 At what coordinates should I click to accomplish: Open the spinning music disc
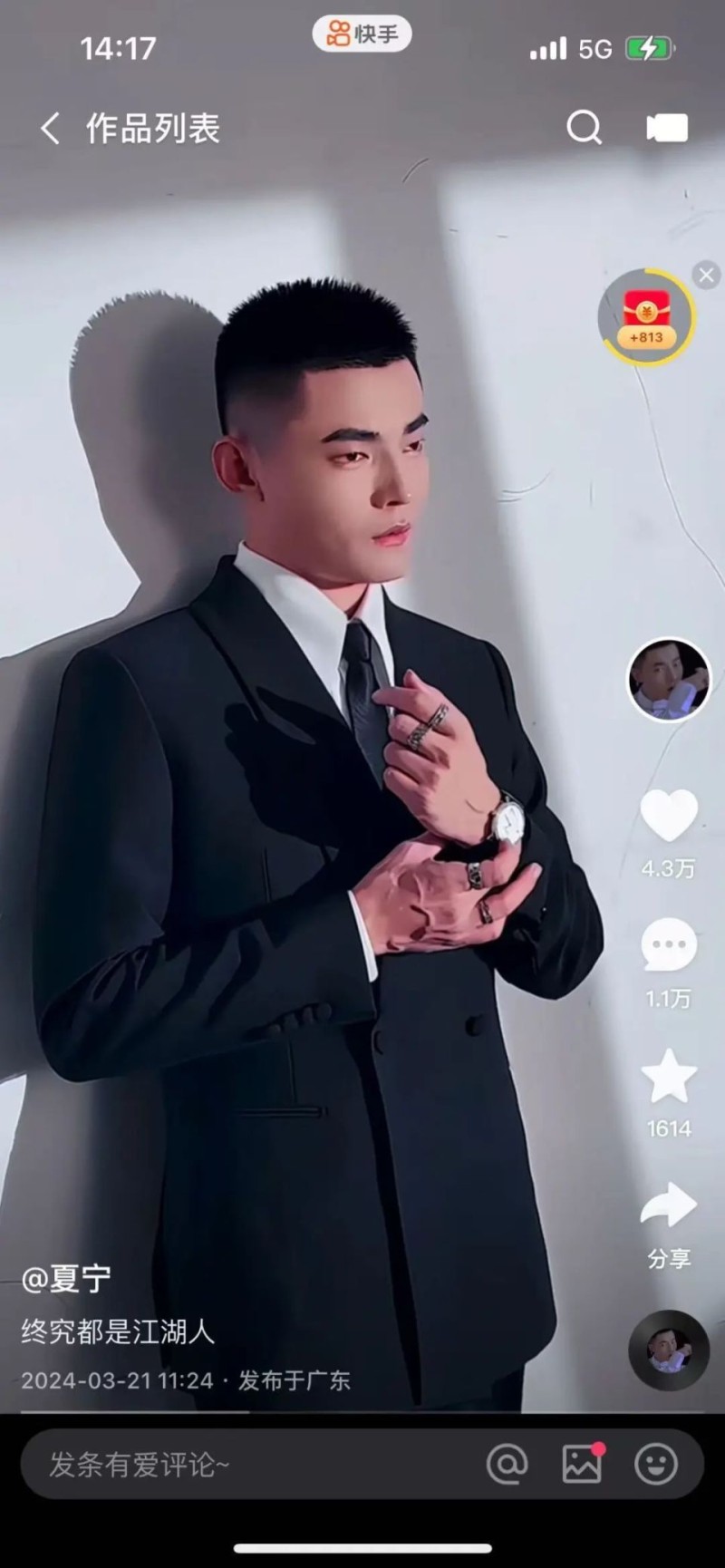click(x=669, y=1350)
